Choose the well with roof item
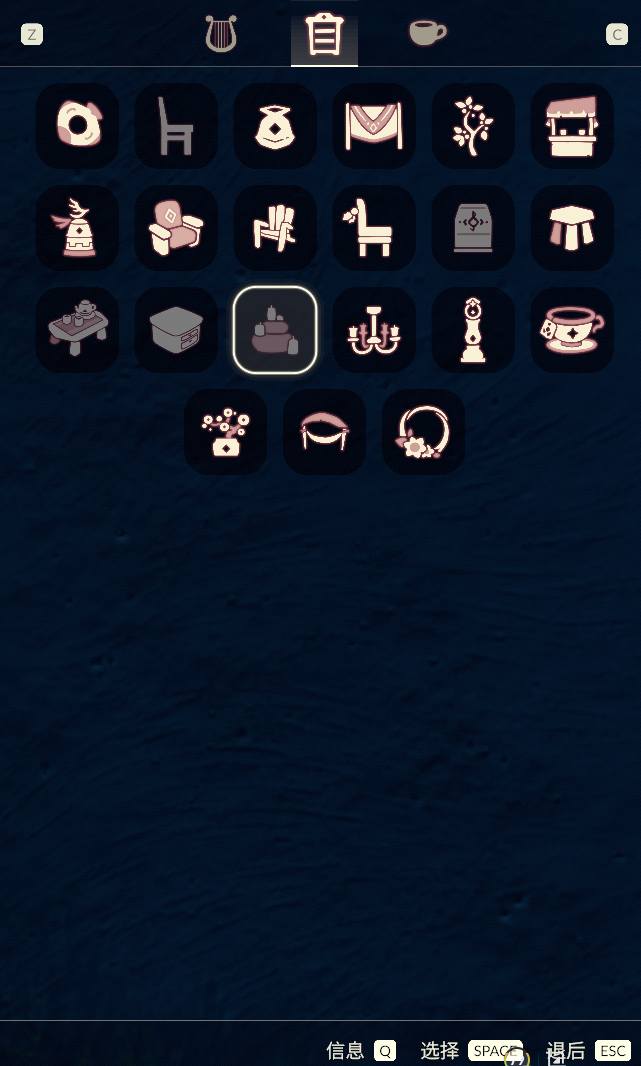Image resolution: width=641 pixels, height=1066 pixels. coord(572,126)
